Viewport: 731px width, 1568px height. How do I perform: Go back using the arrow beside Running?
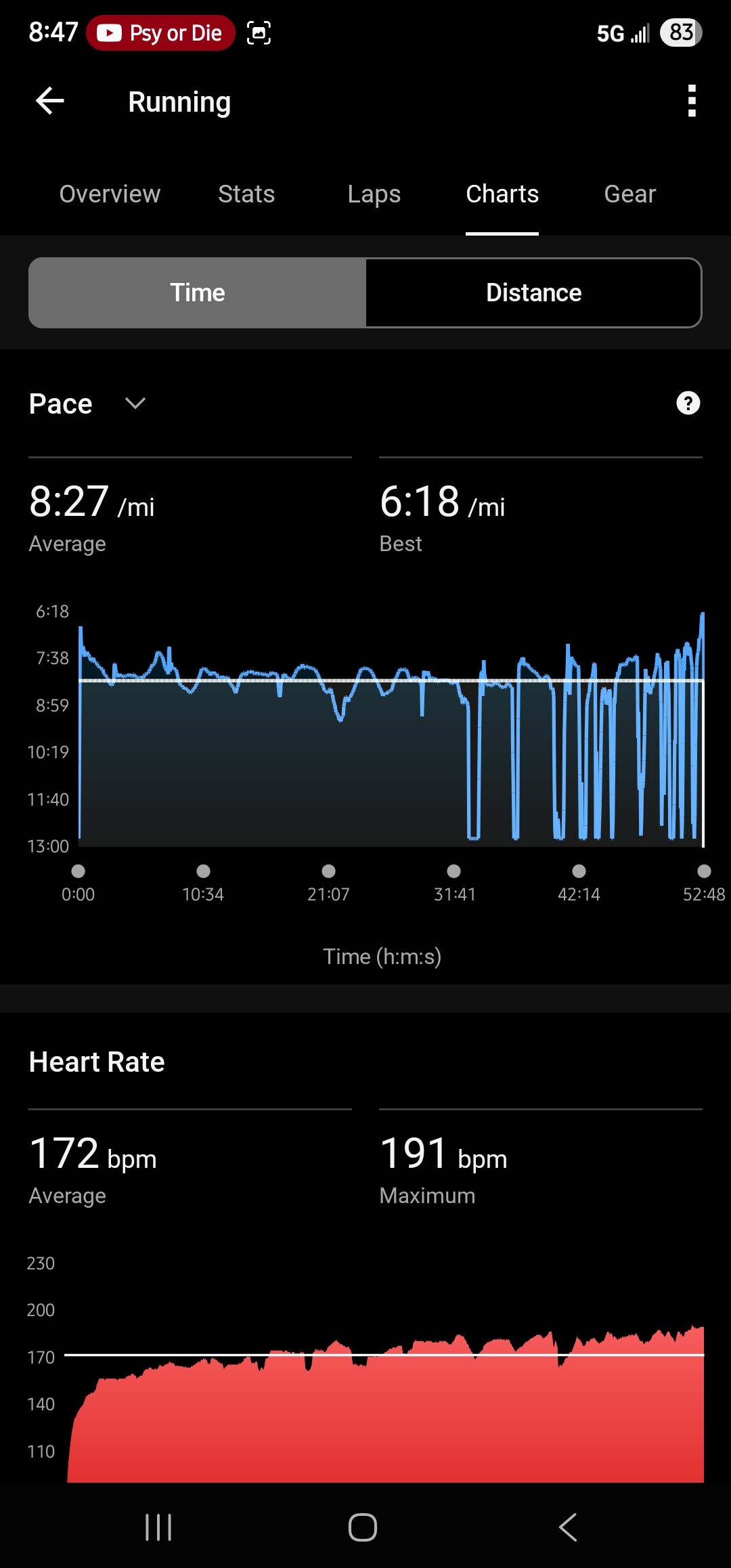point(50,101)
